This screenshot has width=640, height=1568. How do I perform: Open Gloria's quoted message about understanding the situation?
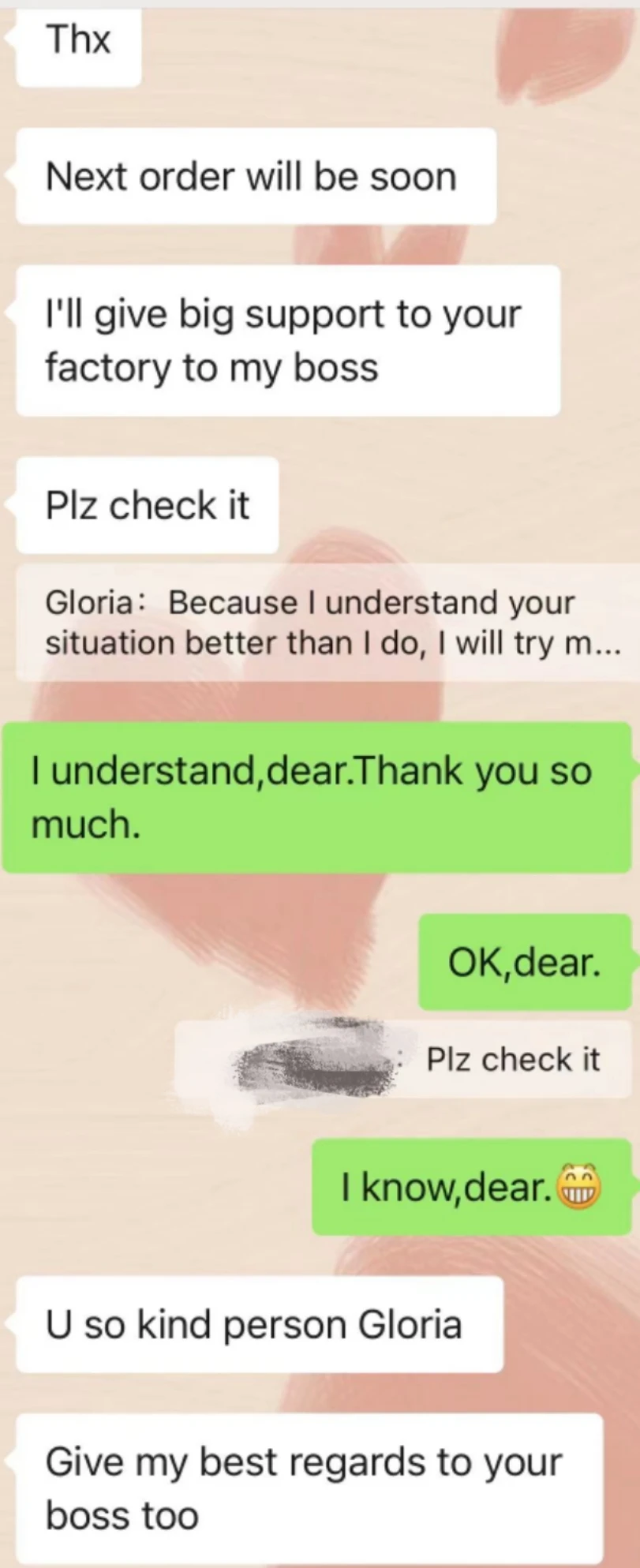(x=327, y=623)
